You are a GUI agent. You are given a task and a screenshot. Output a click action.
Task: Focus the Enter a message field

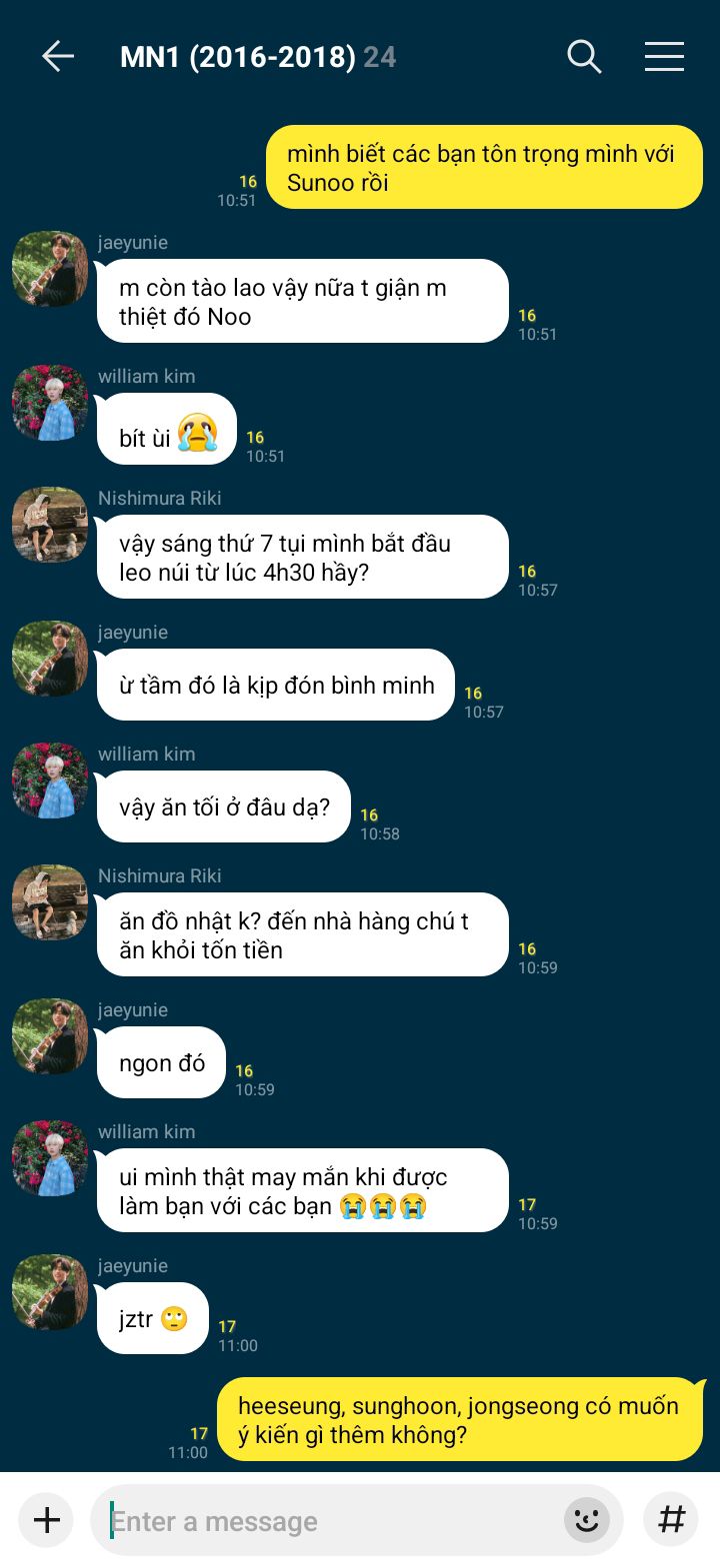point(330,1520)
